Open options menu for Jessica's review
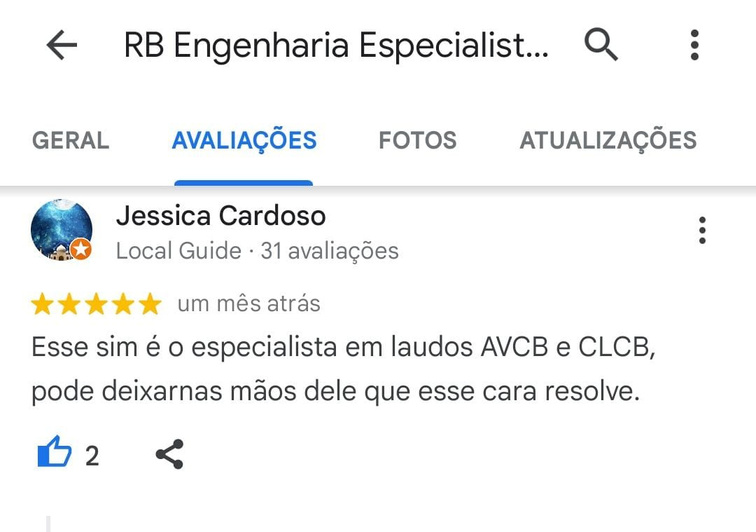The height and width of the screenshot is (532, 756). pyautogui.click(x=703, y=230)
